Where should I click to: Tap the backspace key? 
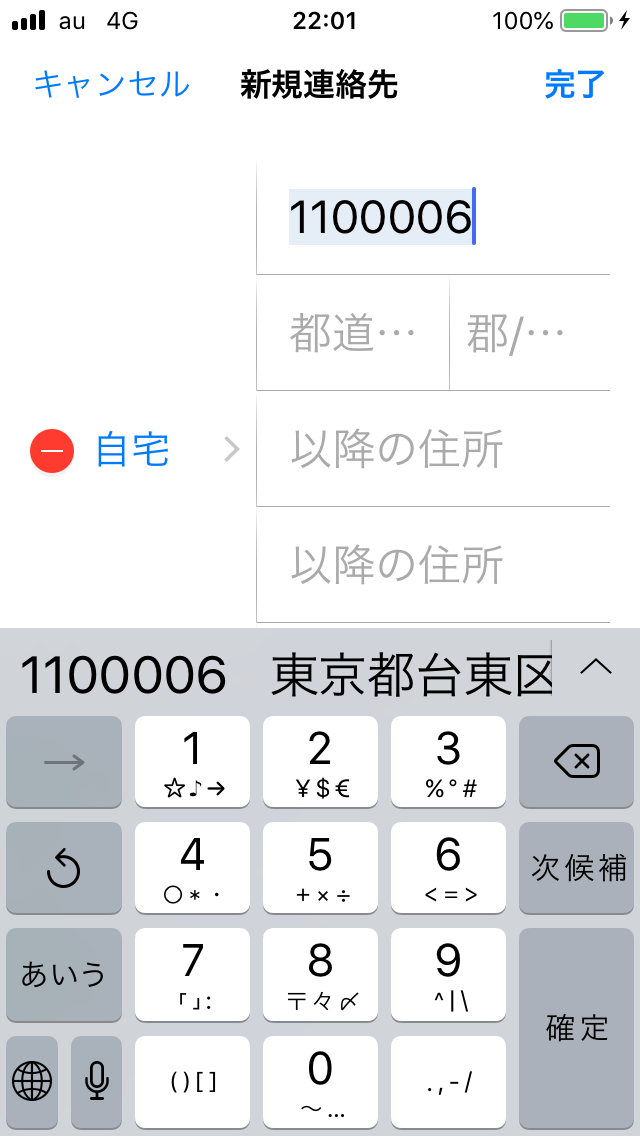(576, 762)
